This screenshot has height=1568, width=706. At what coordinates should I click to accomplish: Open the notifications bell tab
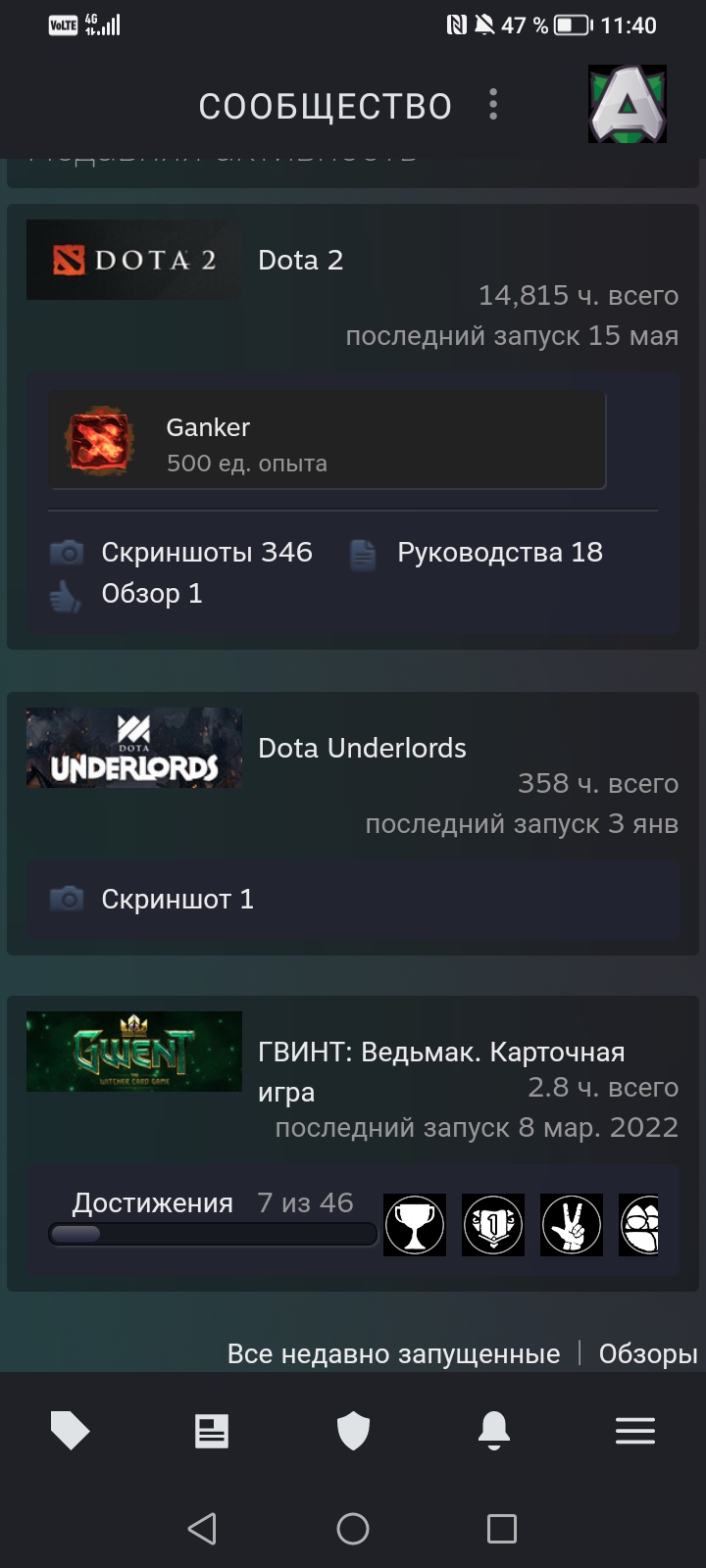pyautogui.click(x=494, y=1432)
